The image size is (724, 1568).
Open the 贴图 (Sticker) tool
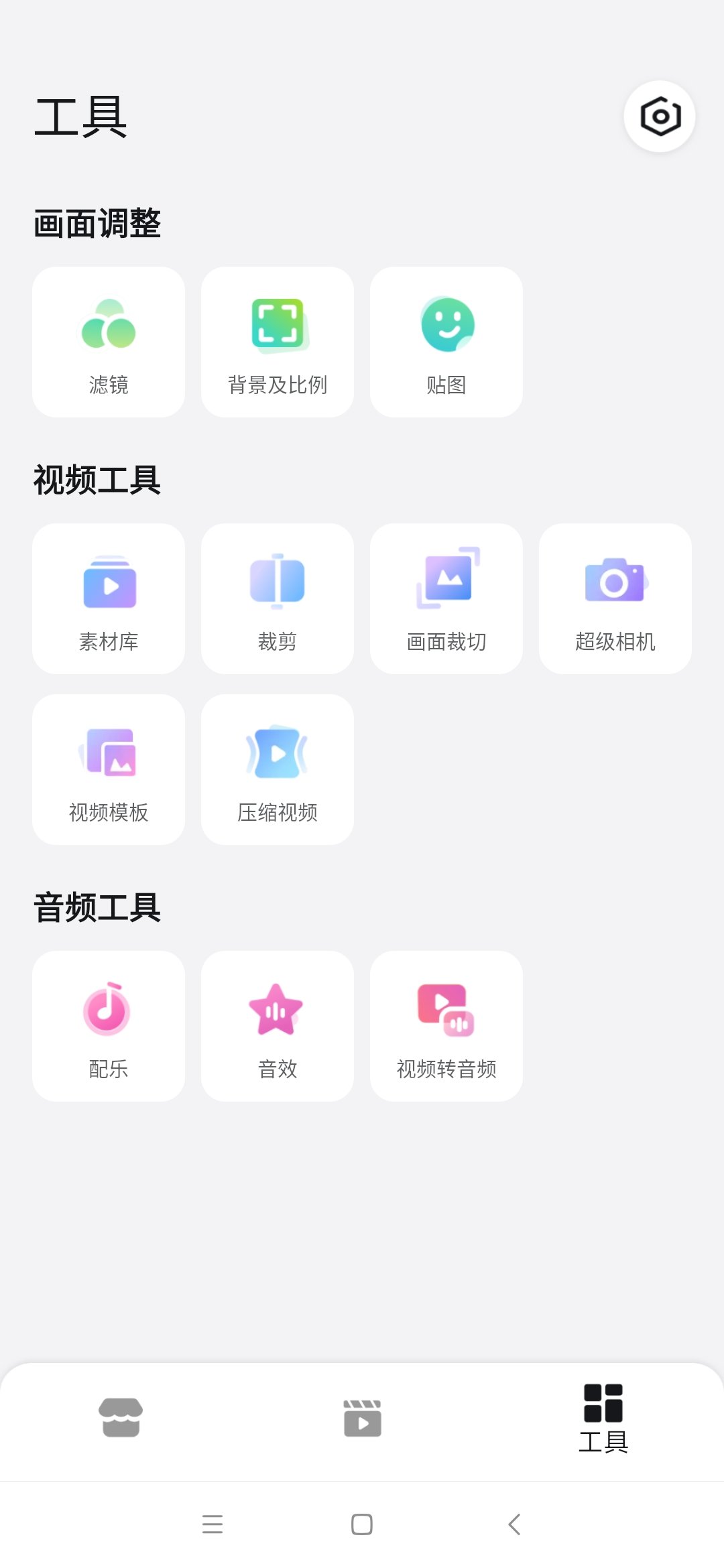coord(446,340)
